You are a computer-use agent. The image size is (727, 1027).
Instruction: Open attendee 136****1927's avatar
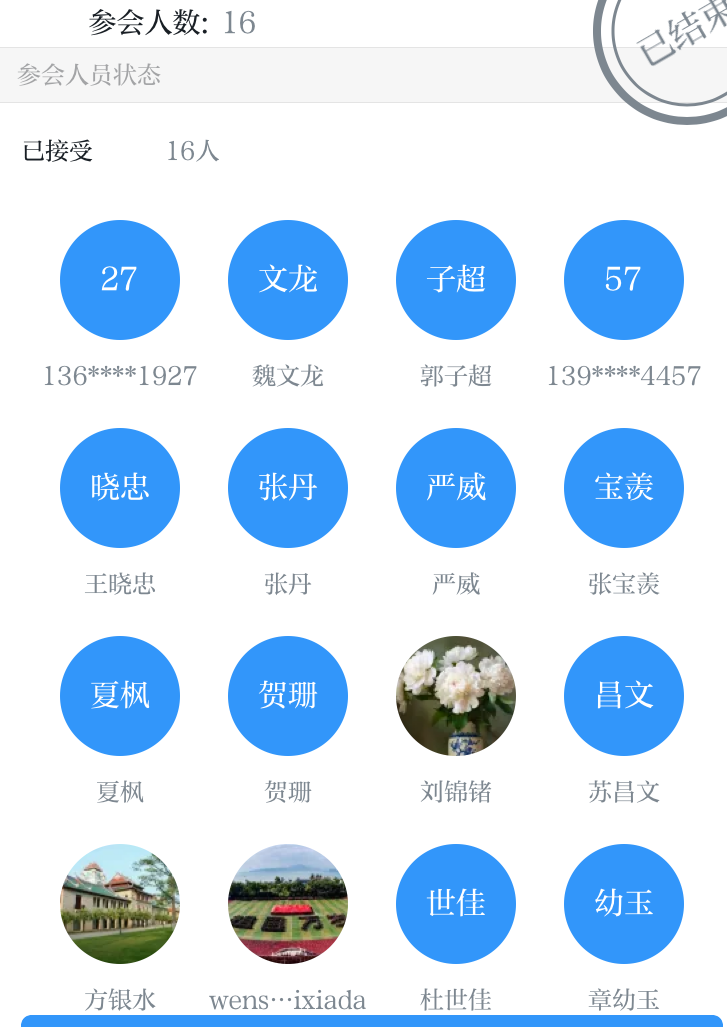120,280
